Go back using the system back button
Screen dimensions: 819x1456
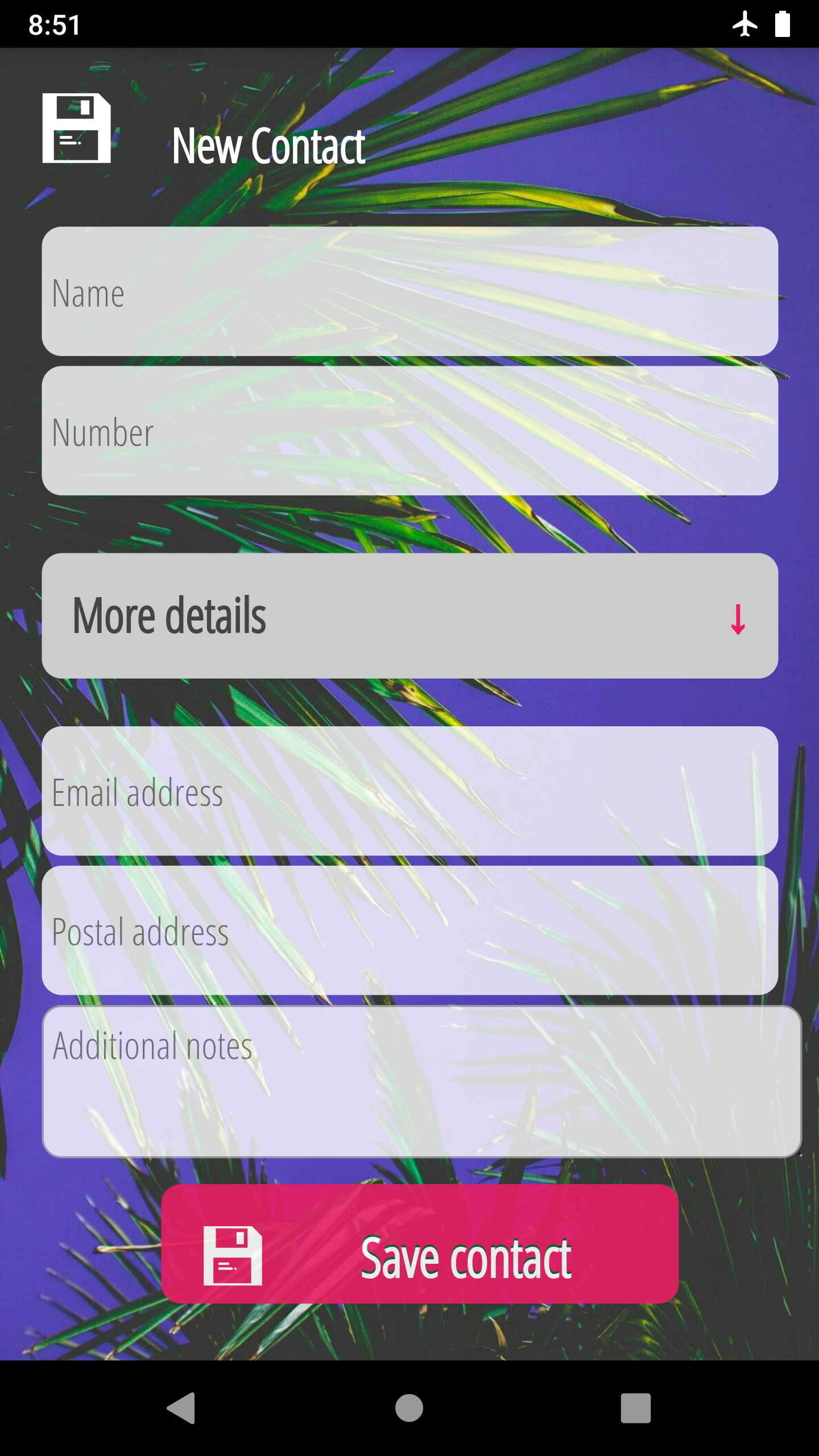click(181, 1408)
